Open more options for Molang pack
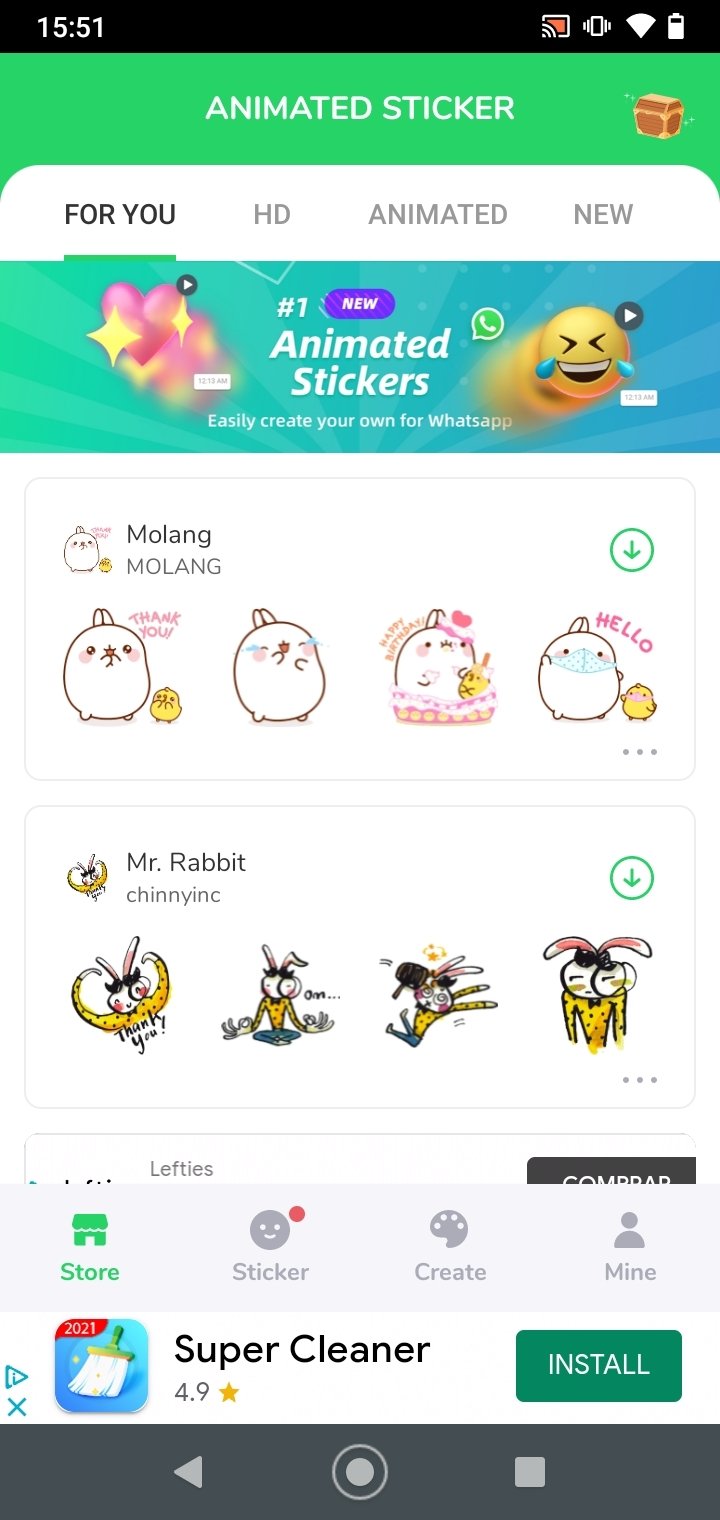 640,752
